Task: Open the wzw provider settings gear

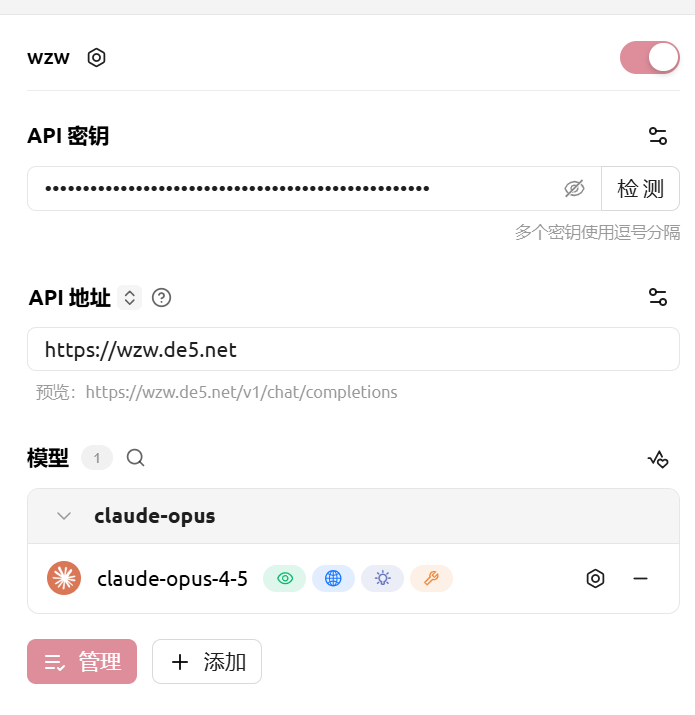Action: click(x=96, y=58)
